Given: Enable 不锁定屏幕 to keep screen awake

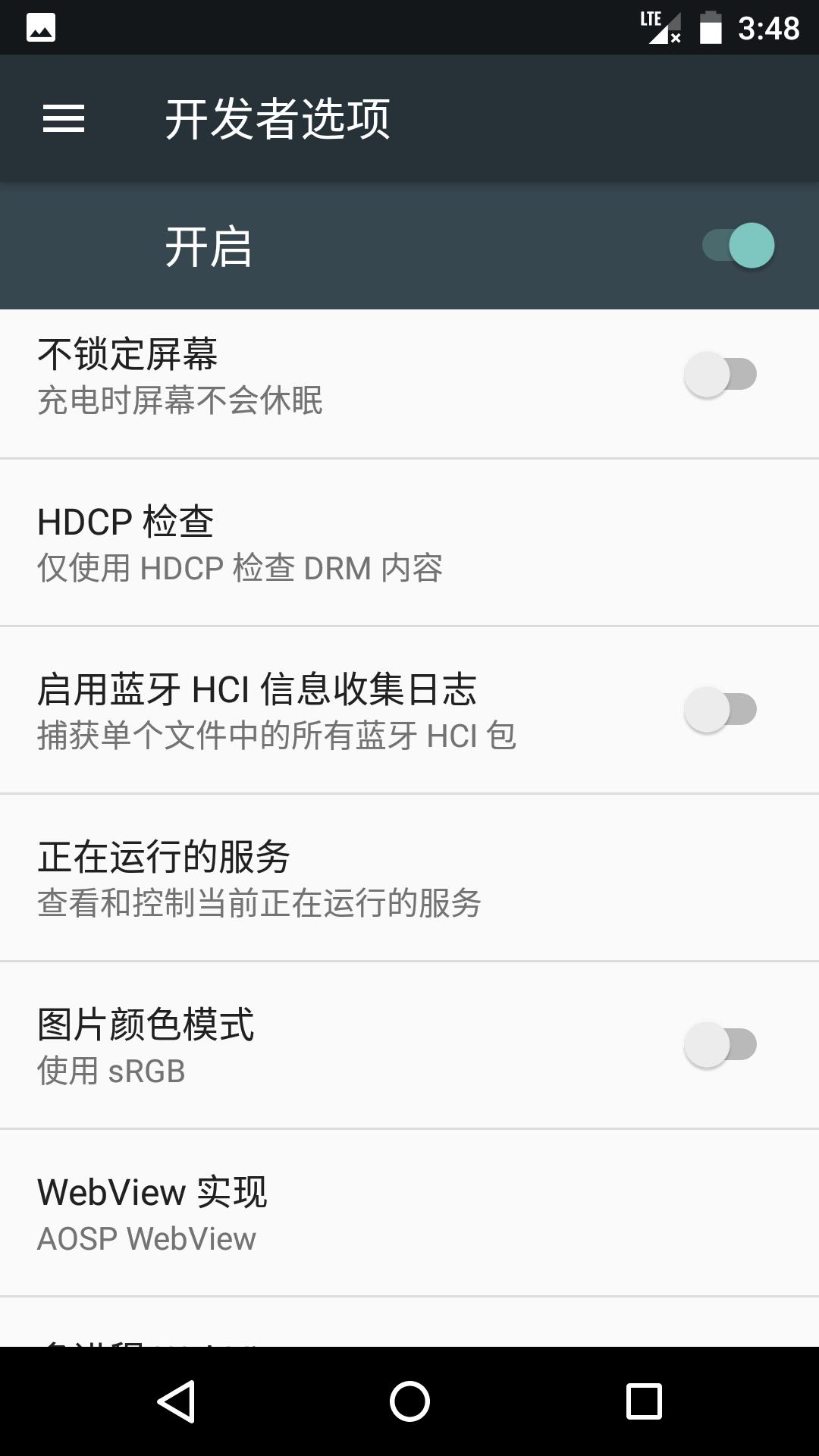Looking at the screenshot, I should point(721,375).
